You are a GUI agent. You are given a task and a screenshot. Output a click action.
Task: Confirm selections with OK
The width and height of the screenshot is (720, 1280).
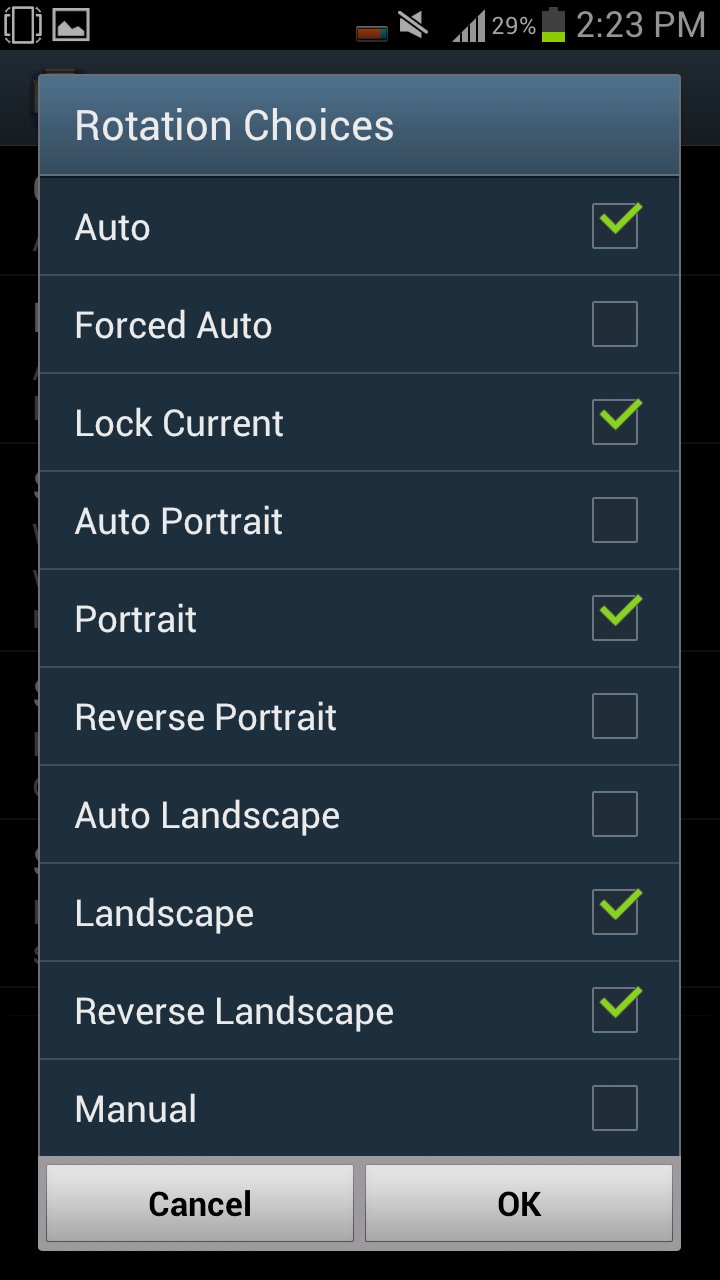(519, 1203)
